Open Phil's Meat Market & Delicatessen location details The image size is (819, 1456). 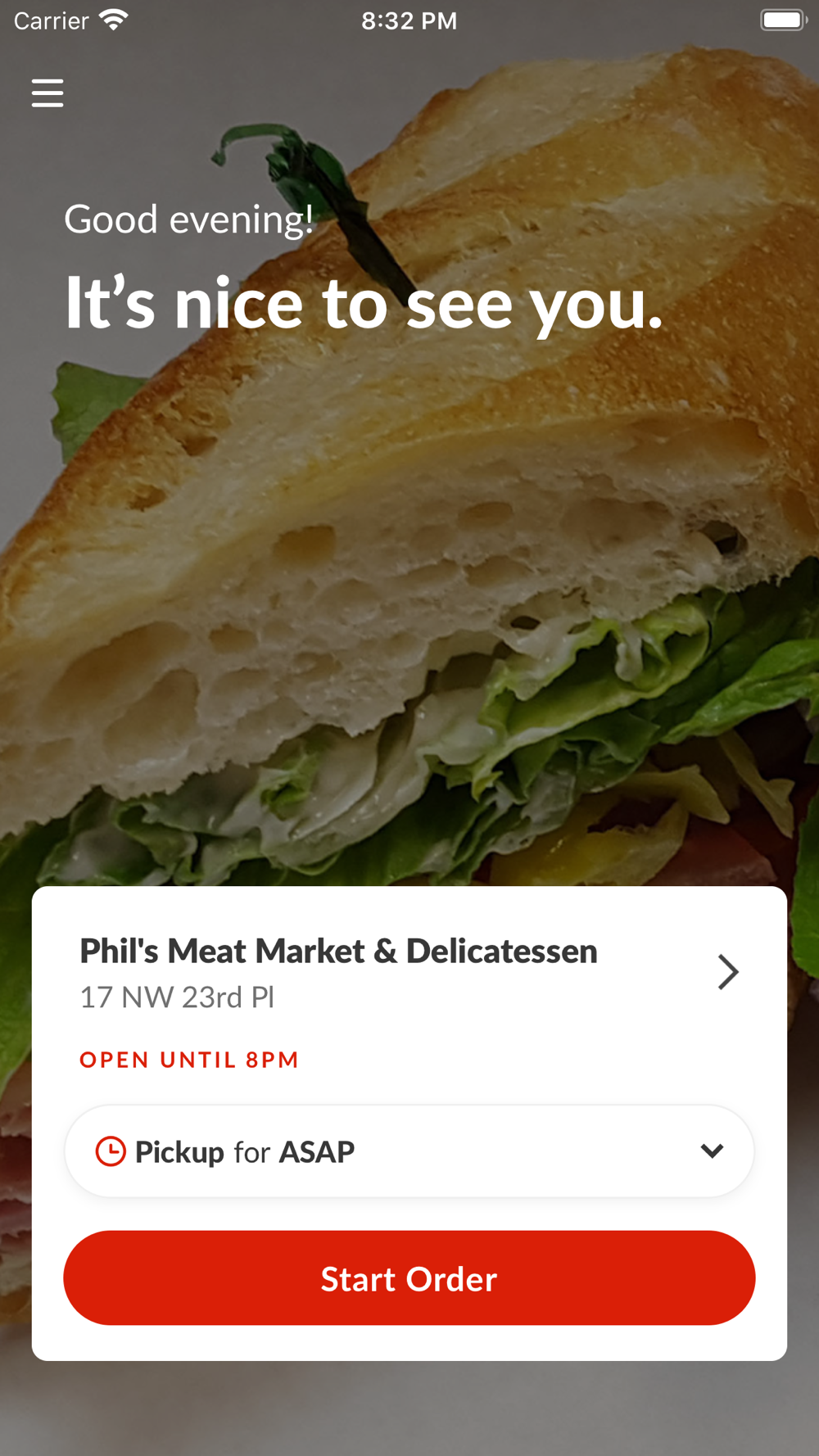click(x=726, y=972)
